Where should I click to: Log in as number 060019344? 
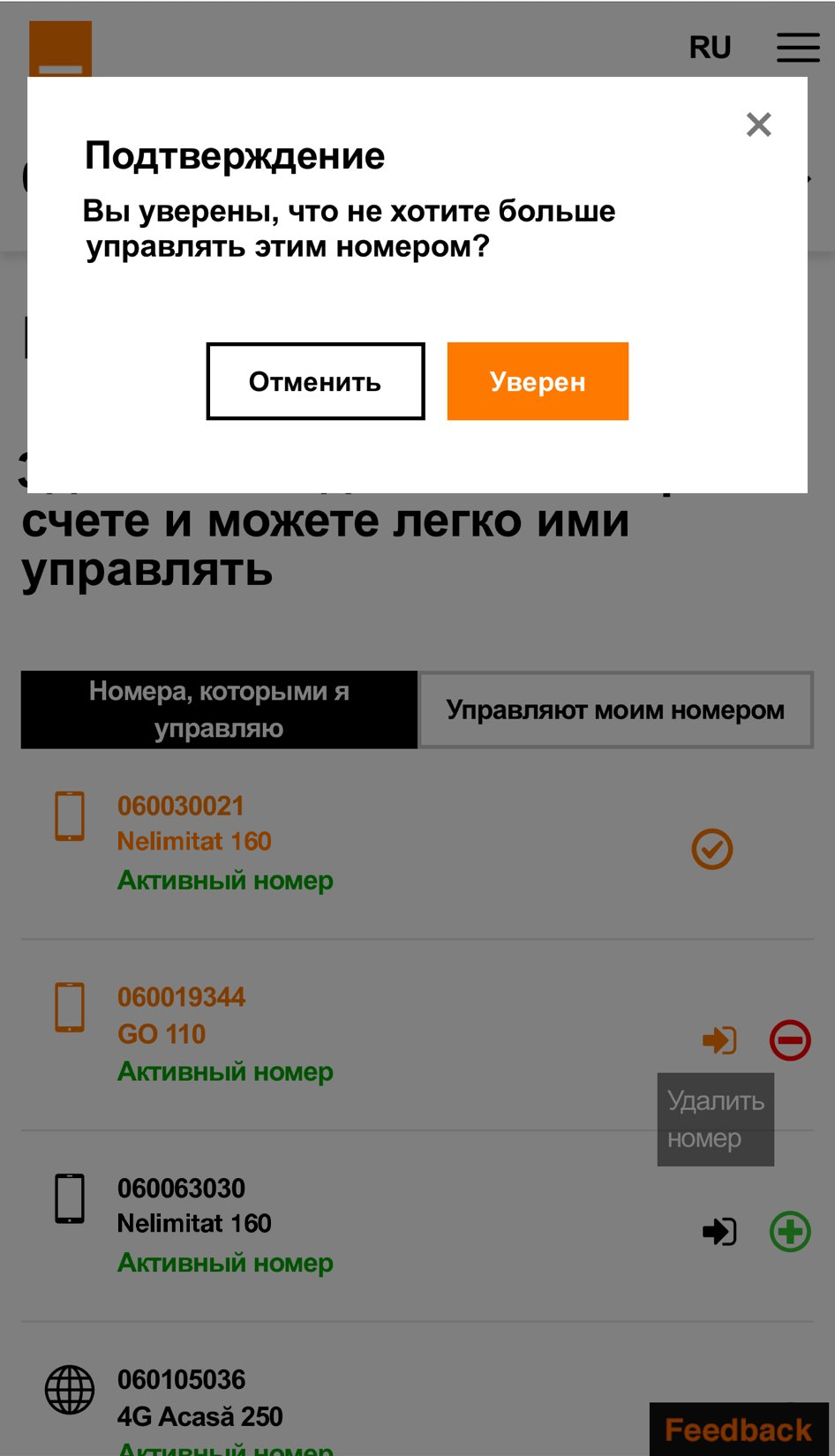719,1039
